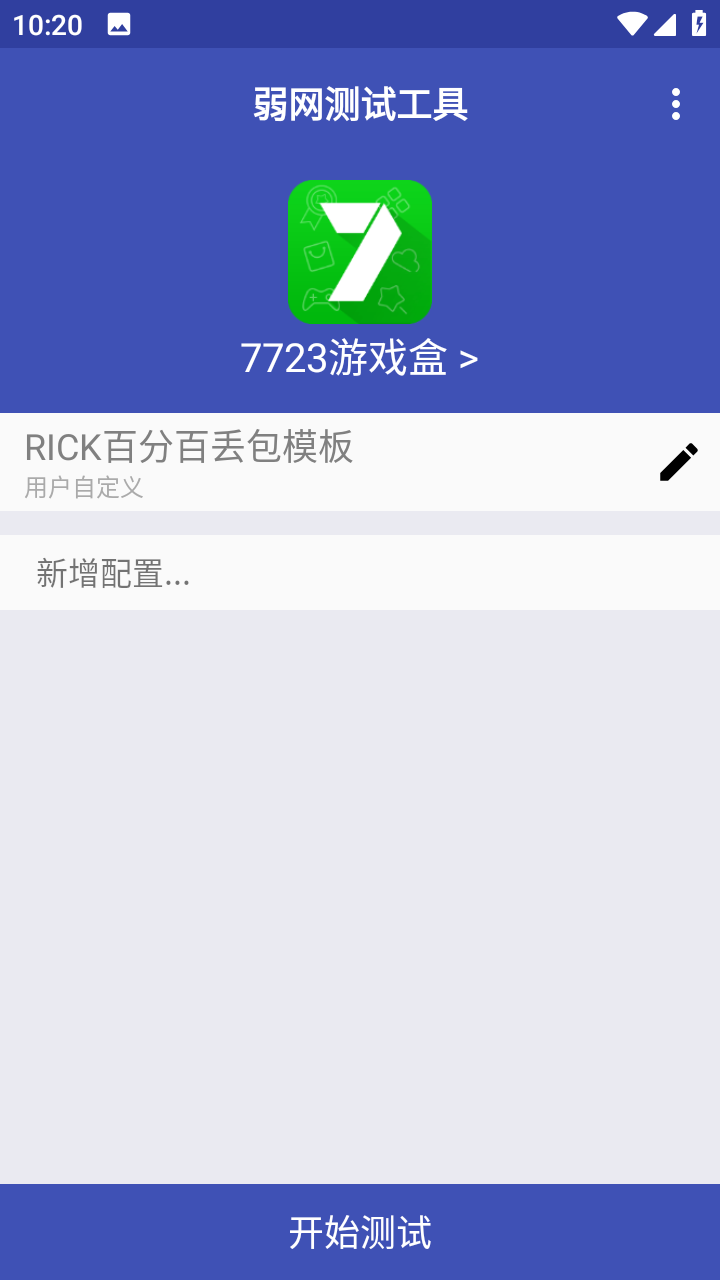Image resolution: width=720 pixels, height=1280 pixels.
Task: Tap the image notification icon in status bar
Action: [x=120, y=24]
